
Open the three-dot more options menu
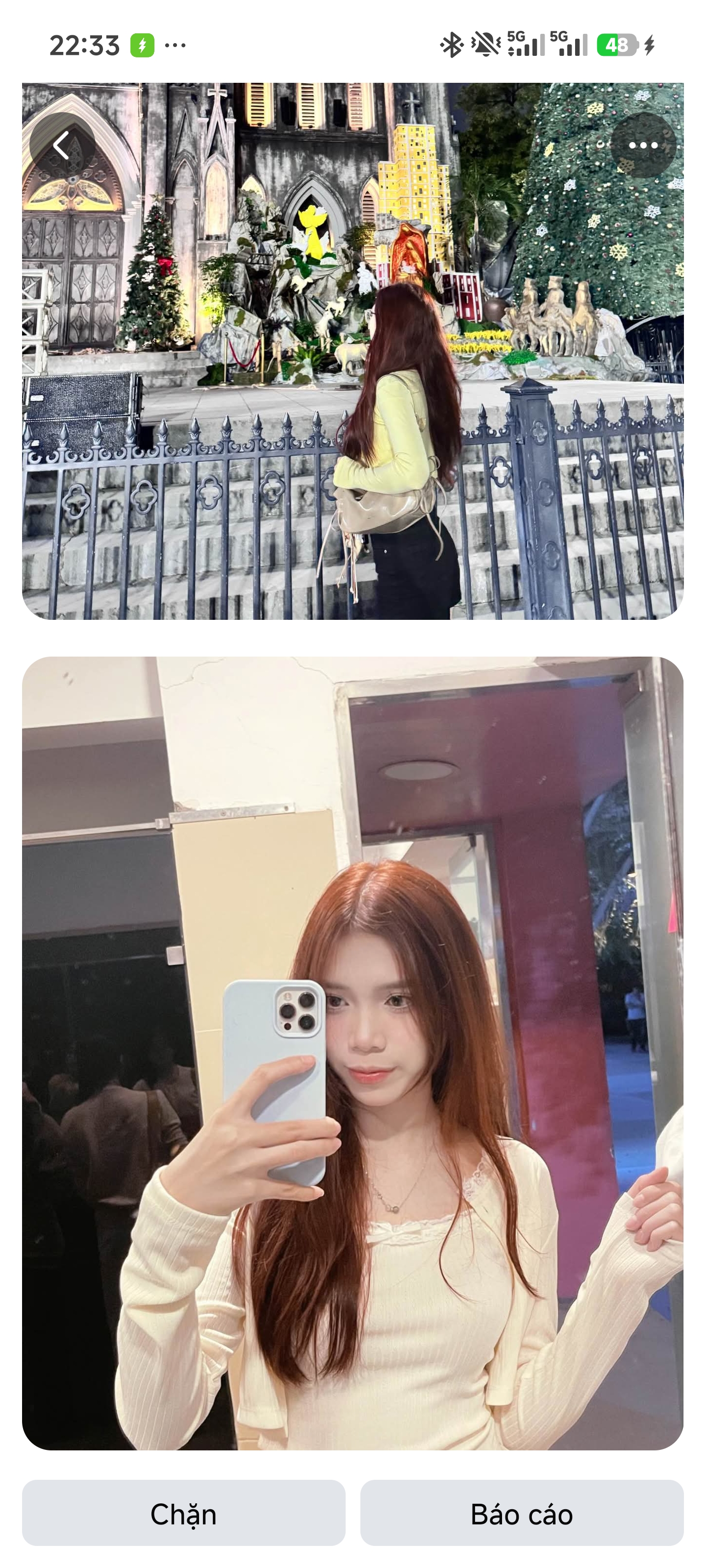[x=643, y=146]
